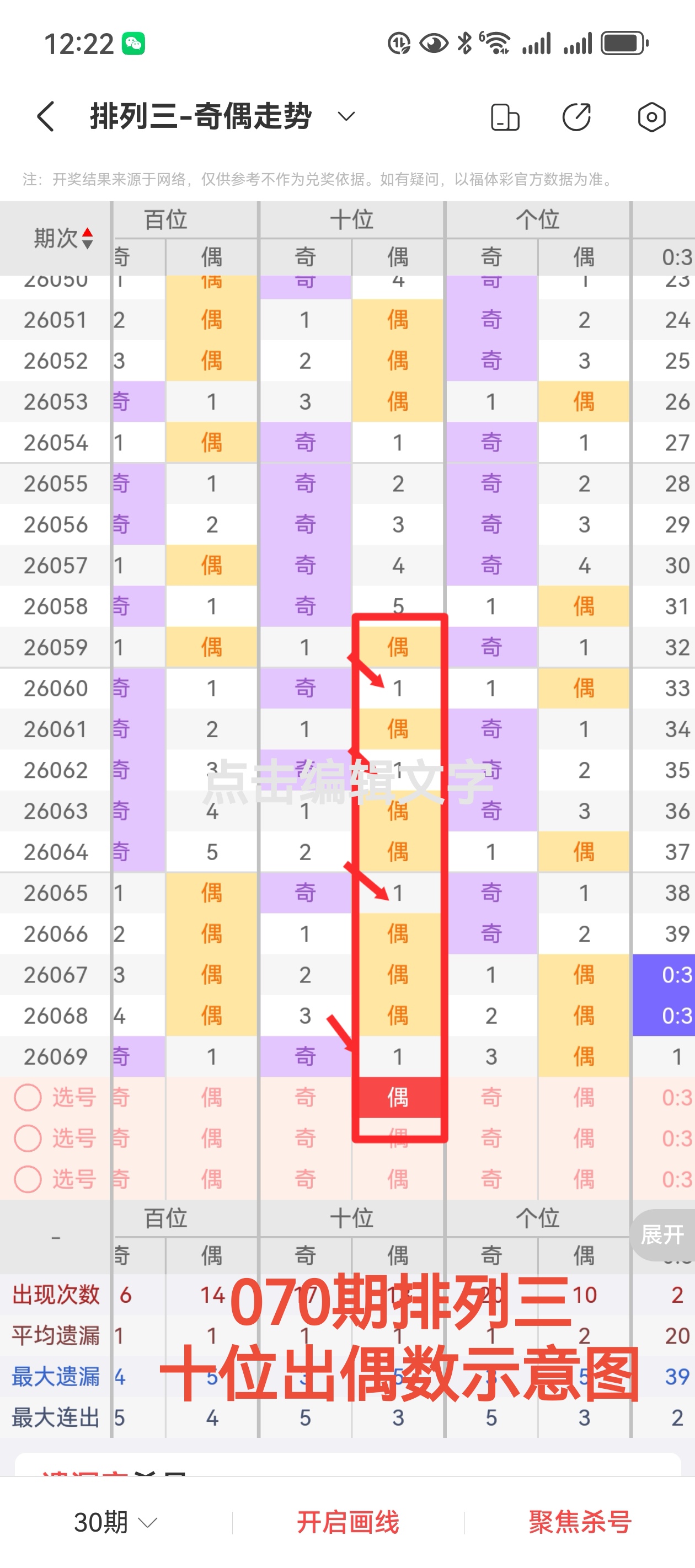
Task: Go back from the trend chart
Action: 46,116
